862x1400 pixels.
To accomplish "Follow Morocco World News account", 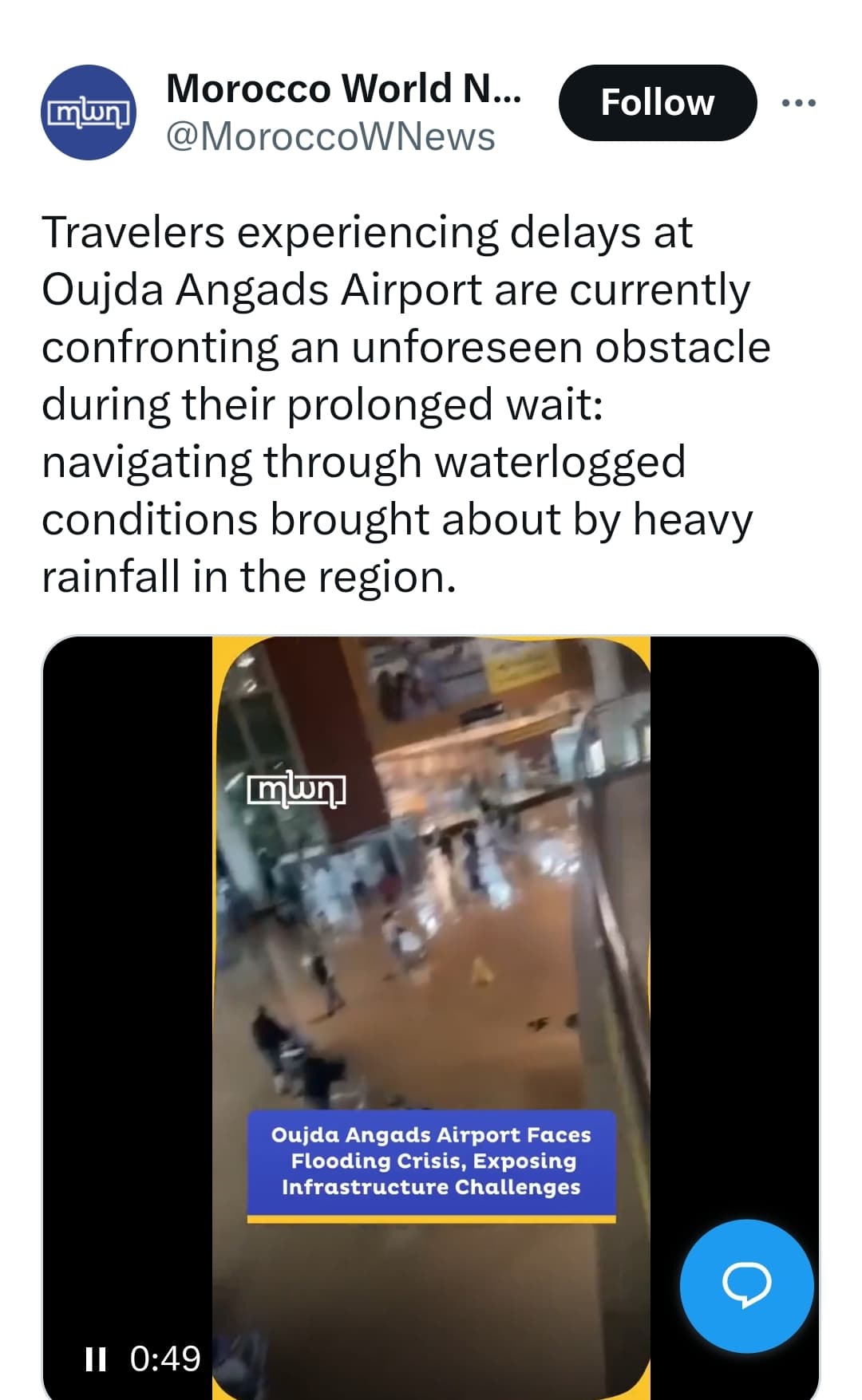I will [x=657, y=103].
